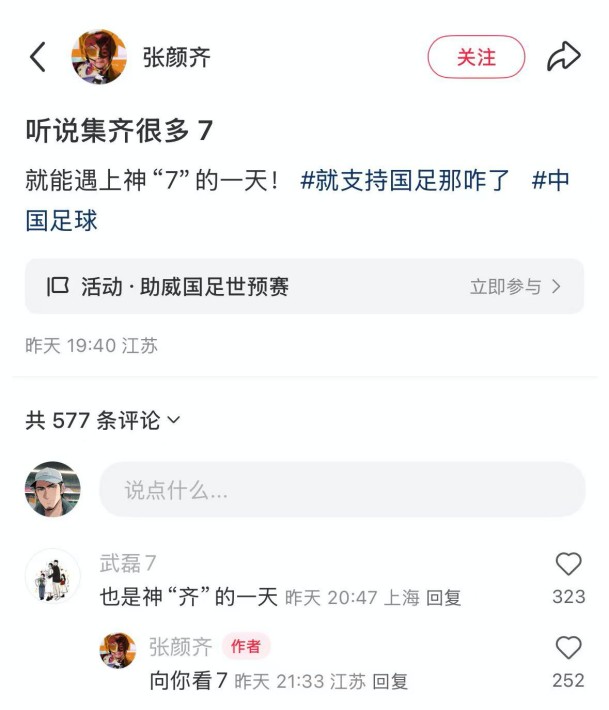The image size is (609, 710).
Task: Open 张颜齐's profile from the header avatar
Action: (x=99, y=57)
